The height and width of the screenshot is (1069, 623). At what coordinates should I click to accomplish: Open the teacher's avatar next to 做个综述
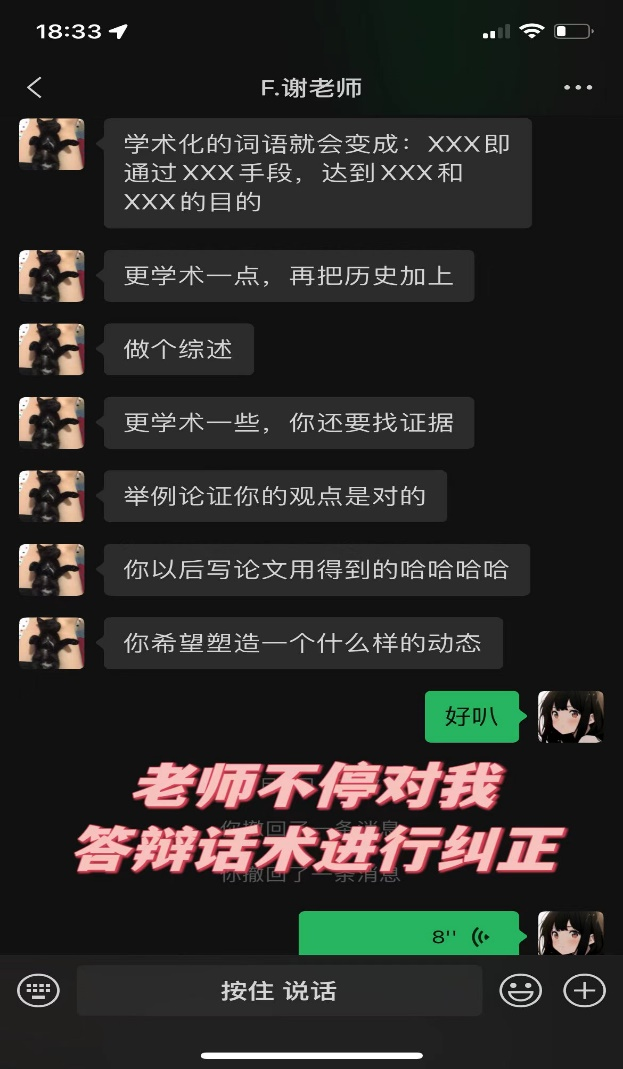[x=51, y=349]
